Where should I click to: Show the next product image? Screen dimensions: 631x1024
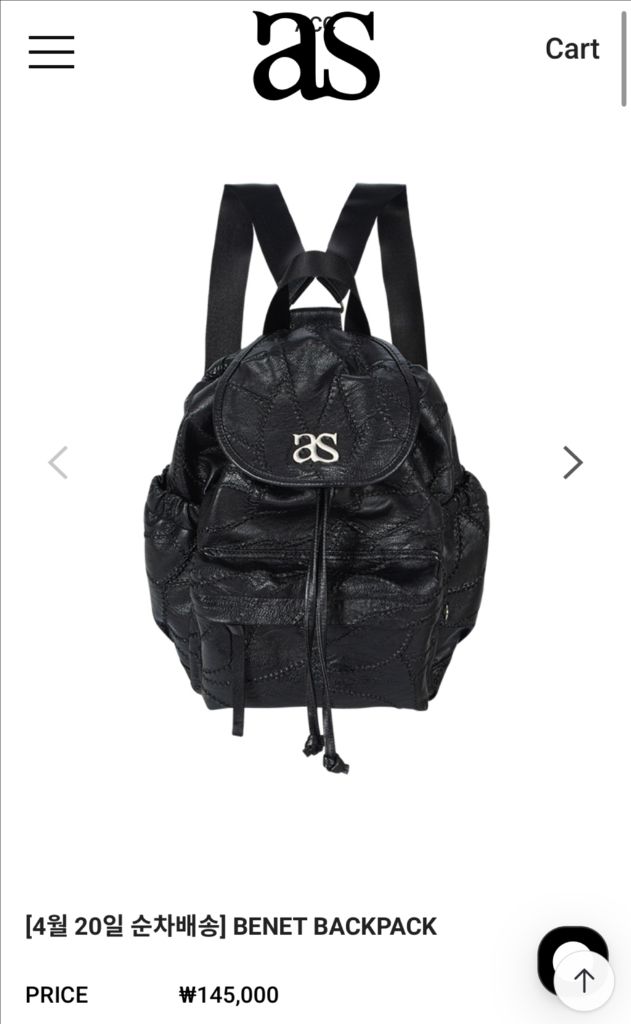(573, 462)
